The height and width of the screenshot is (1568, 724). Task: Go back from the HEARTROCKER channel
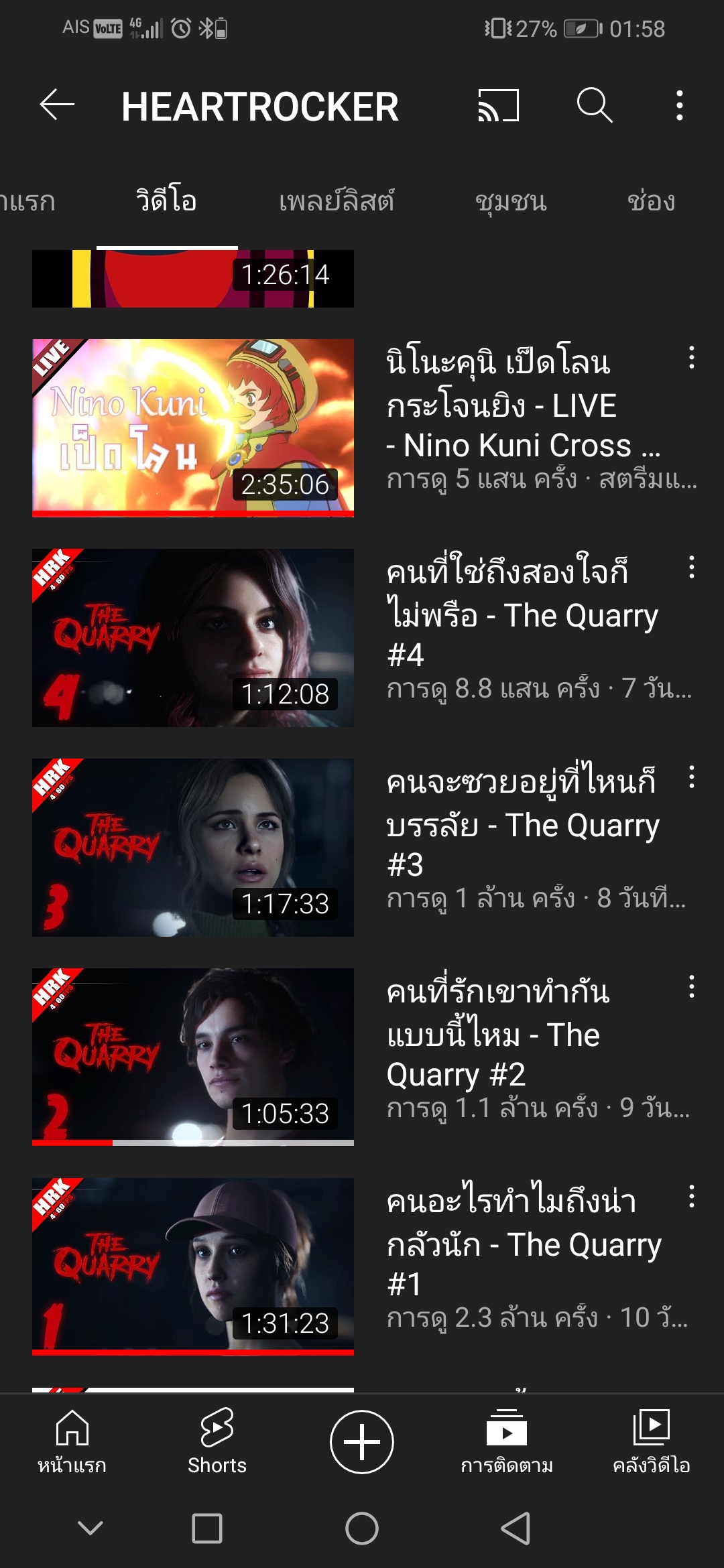pyautogui.click(x=57, y=105)
